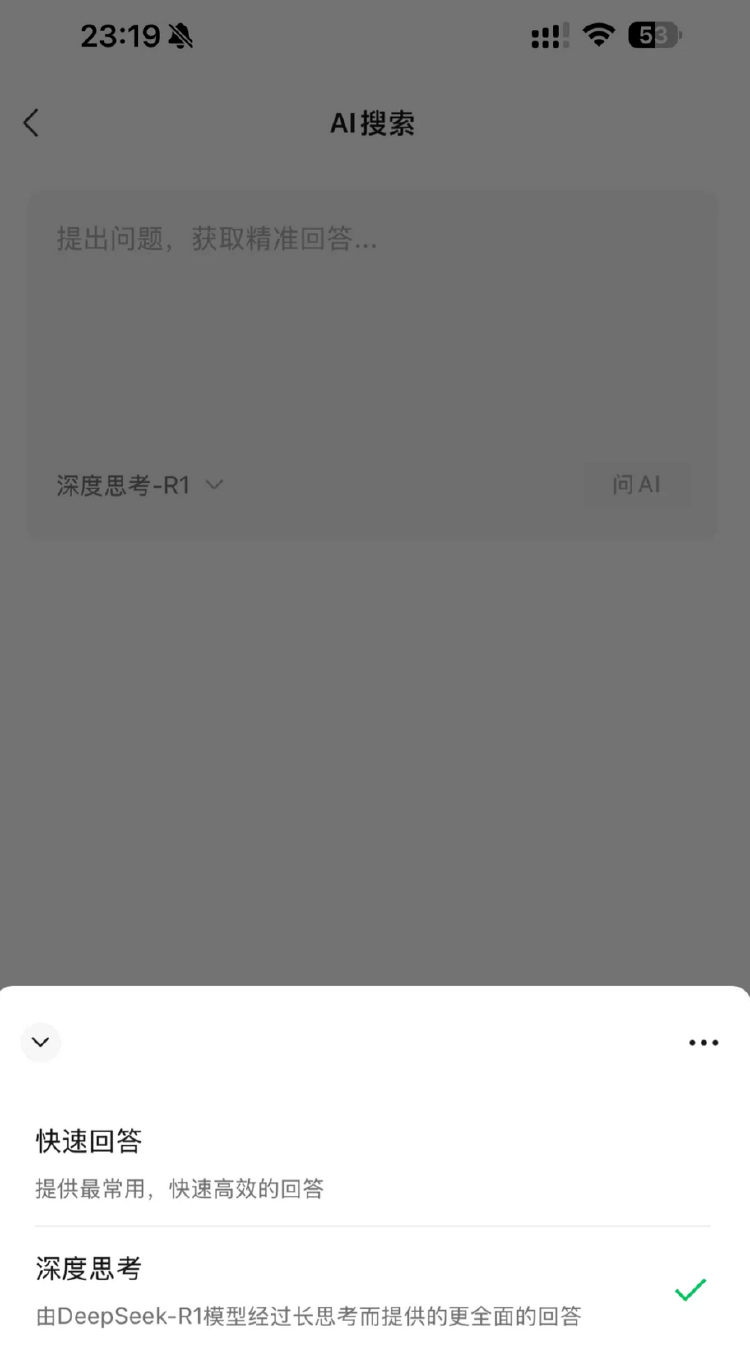750x1351 pixels.
Task: Choose the 深度思考 DeepSeek-R1 option
Action: click(x=373, y=1289)
